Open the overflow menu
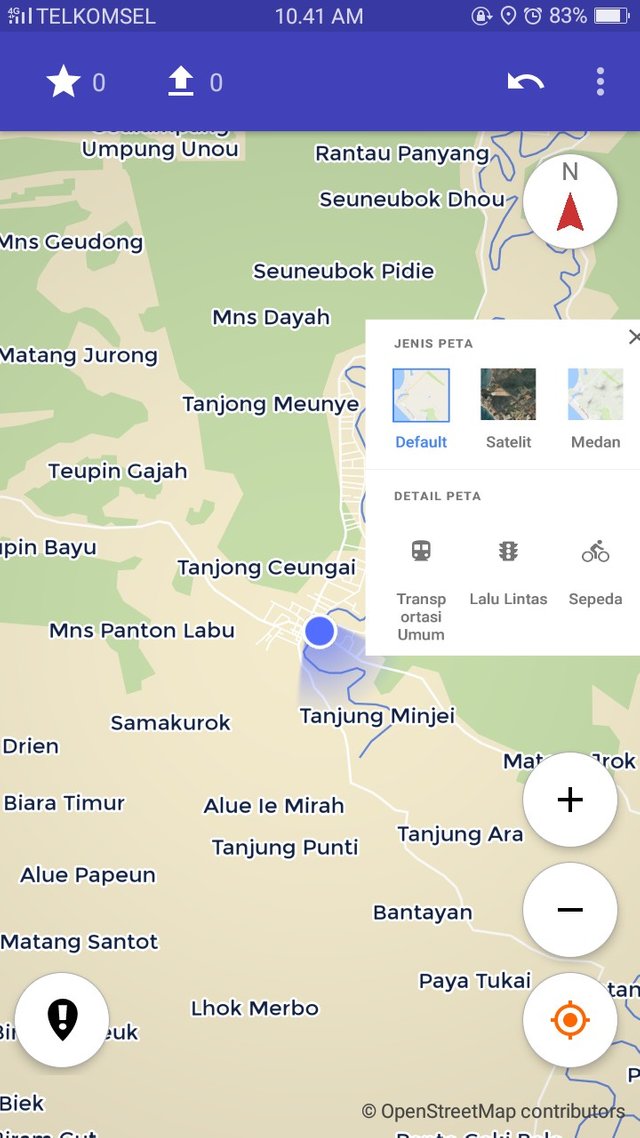640x1138 pixels. tap(600, 82)
